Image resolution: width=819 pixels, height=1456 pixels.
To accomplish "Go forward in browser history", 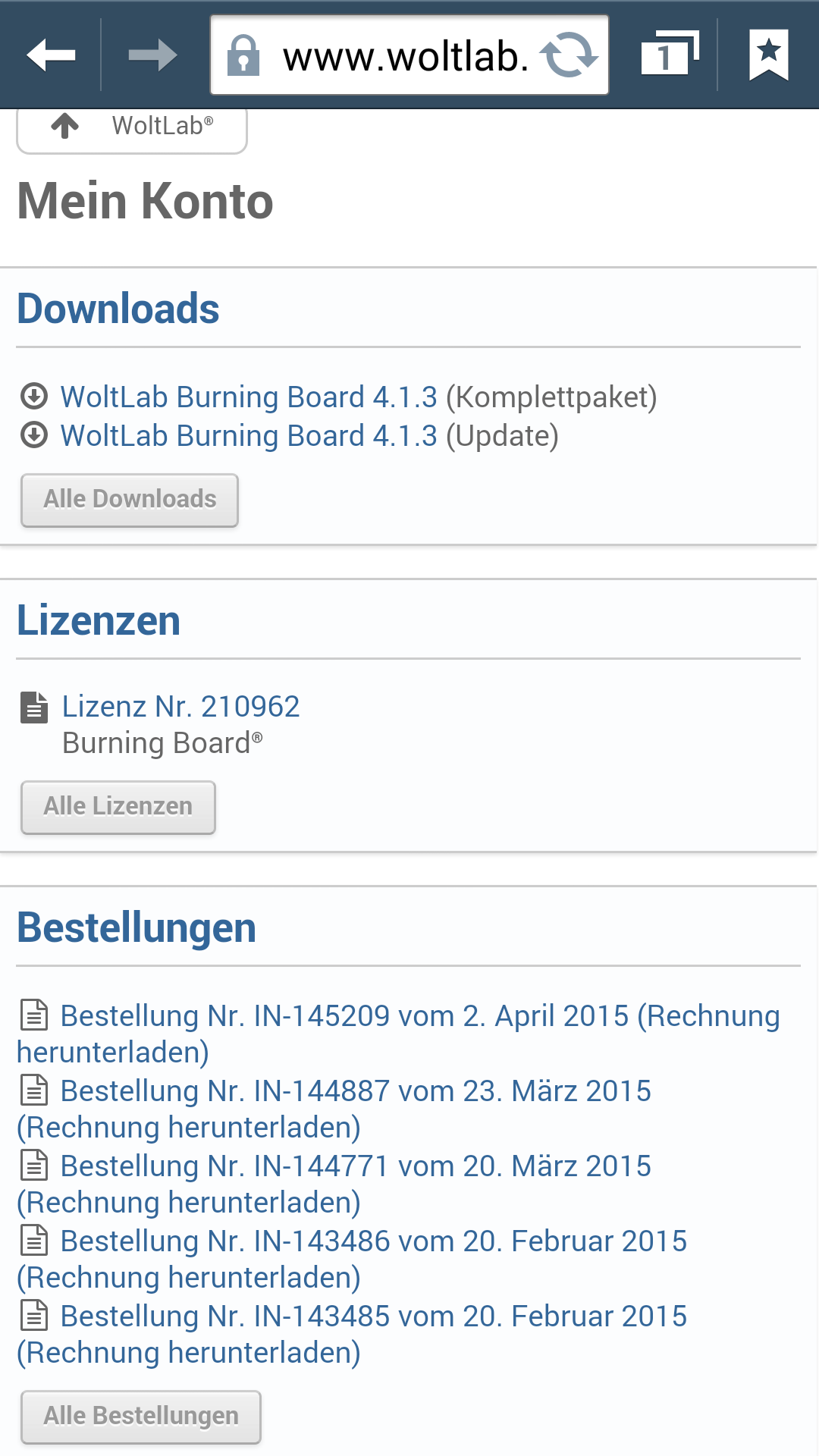I will [x=152, y=55].
